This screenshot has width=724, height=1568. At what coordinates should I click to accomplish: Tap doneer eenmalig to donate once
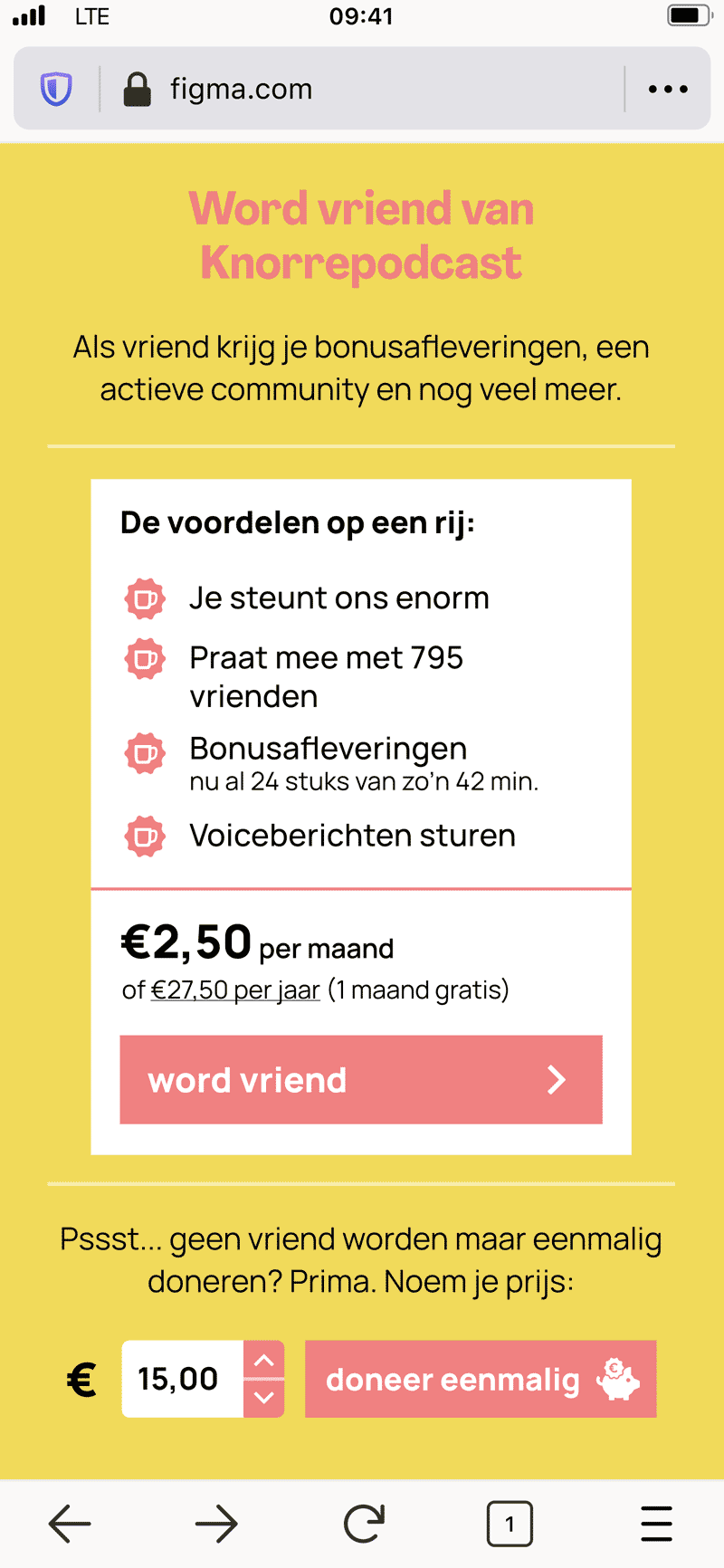click(481, 1379)
